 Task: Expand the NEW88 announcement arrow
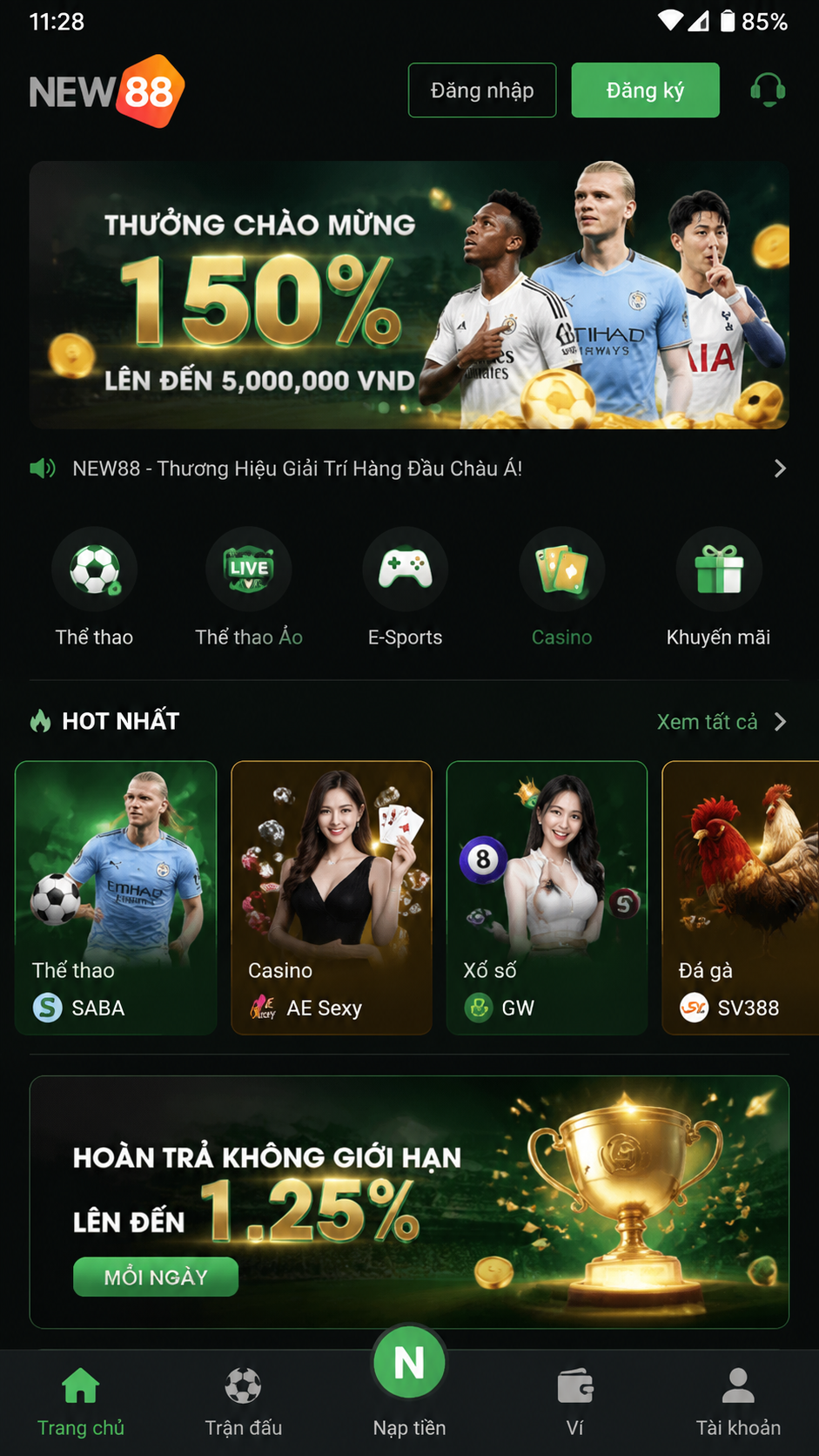click(779, 468)
